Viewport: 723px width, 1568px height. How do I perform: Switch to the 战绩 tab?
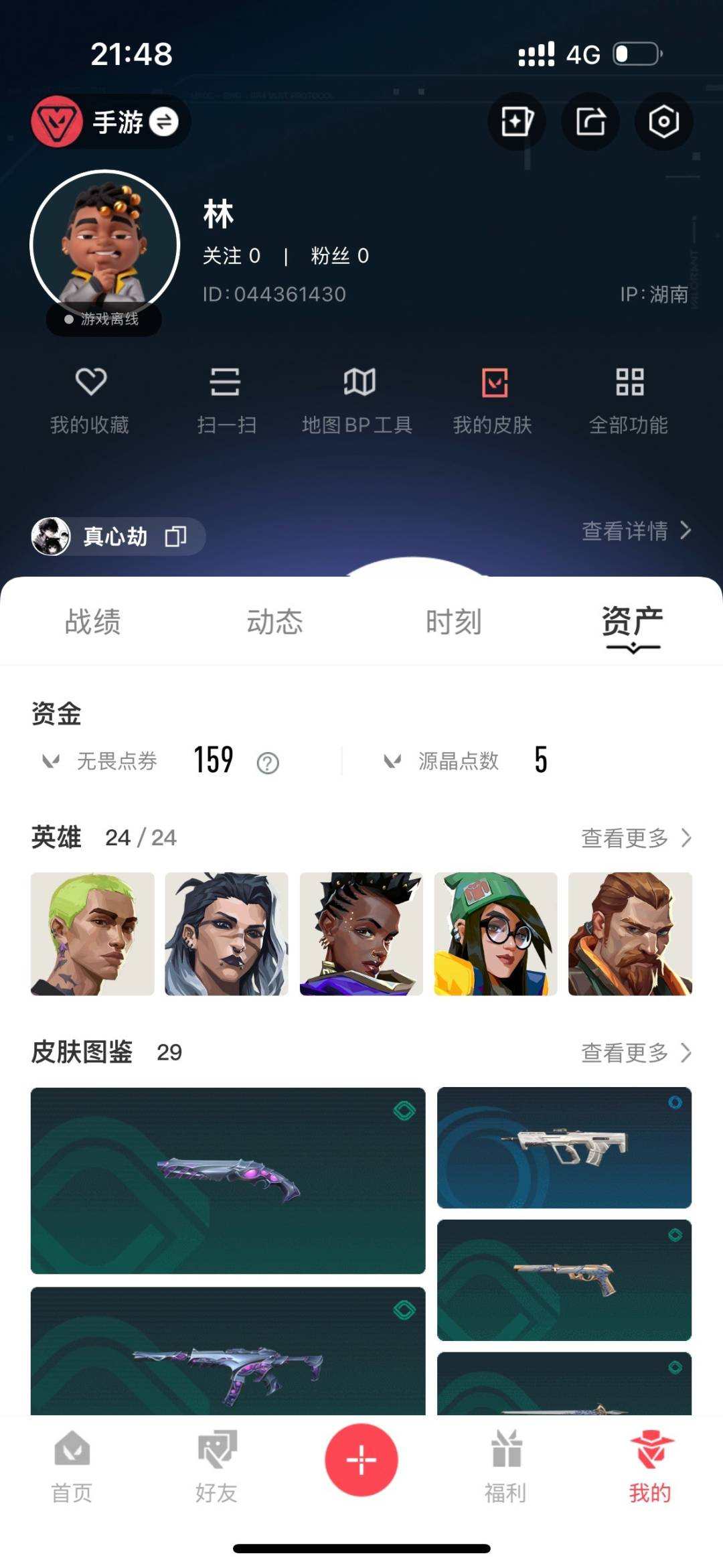click(x=92, y=623)
